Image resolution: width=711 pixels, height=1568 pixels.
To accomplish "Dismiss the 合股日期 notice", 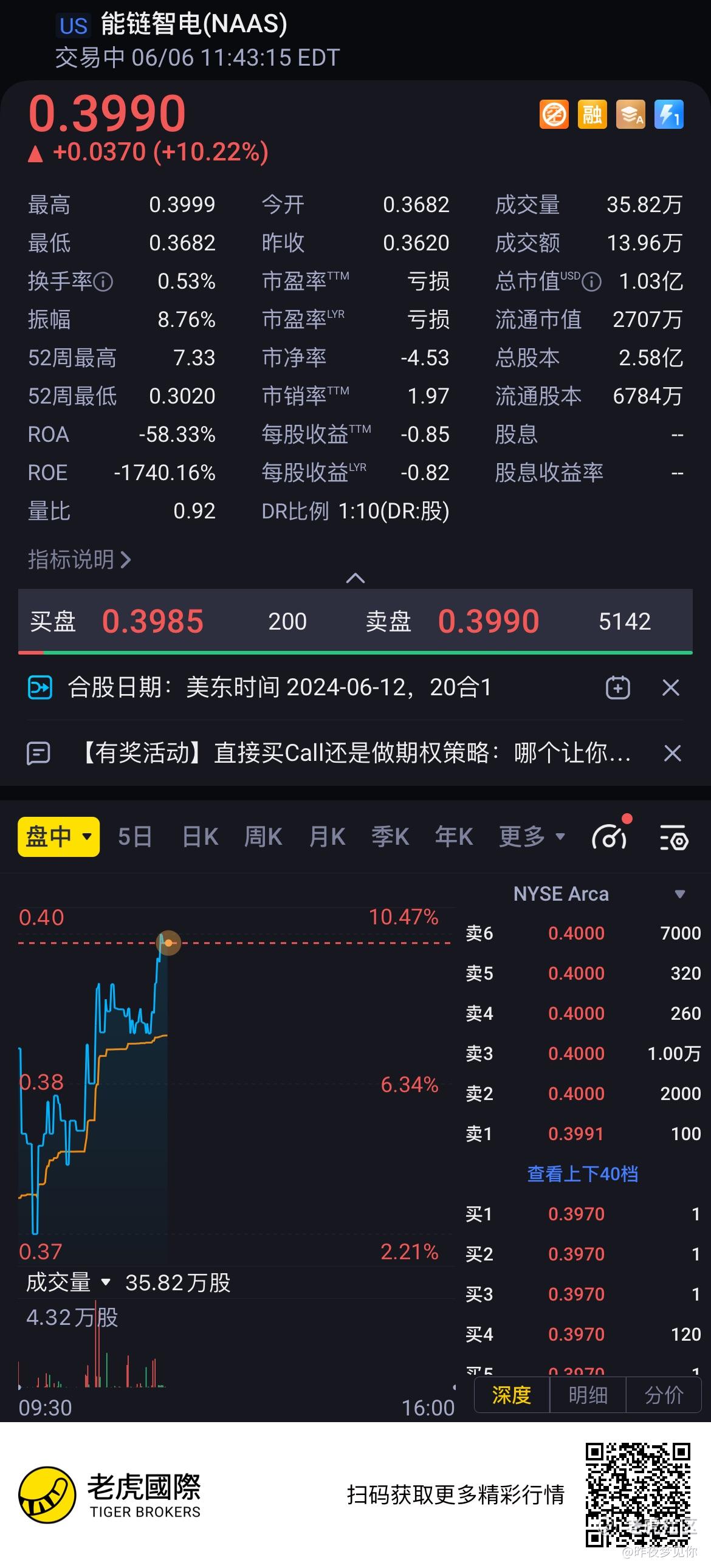I will [671, 688].
